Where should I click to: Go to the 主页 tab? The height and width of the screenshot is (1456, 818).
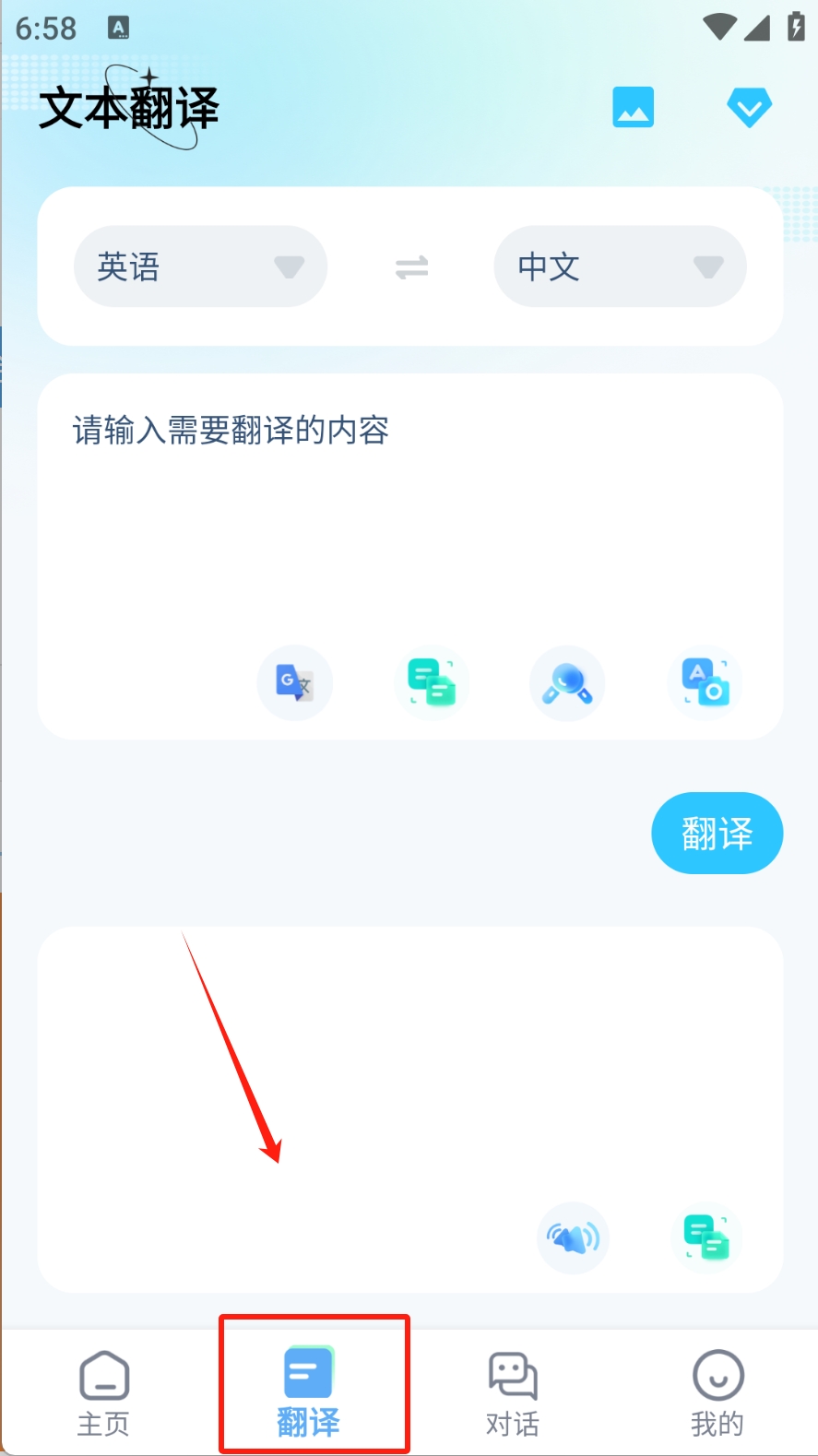coord(103,1392)
